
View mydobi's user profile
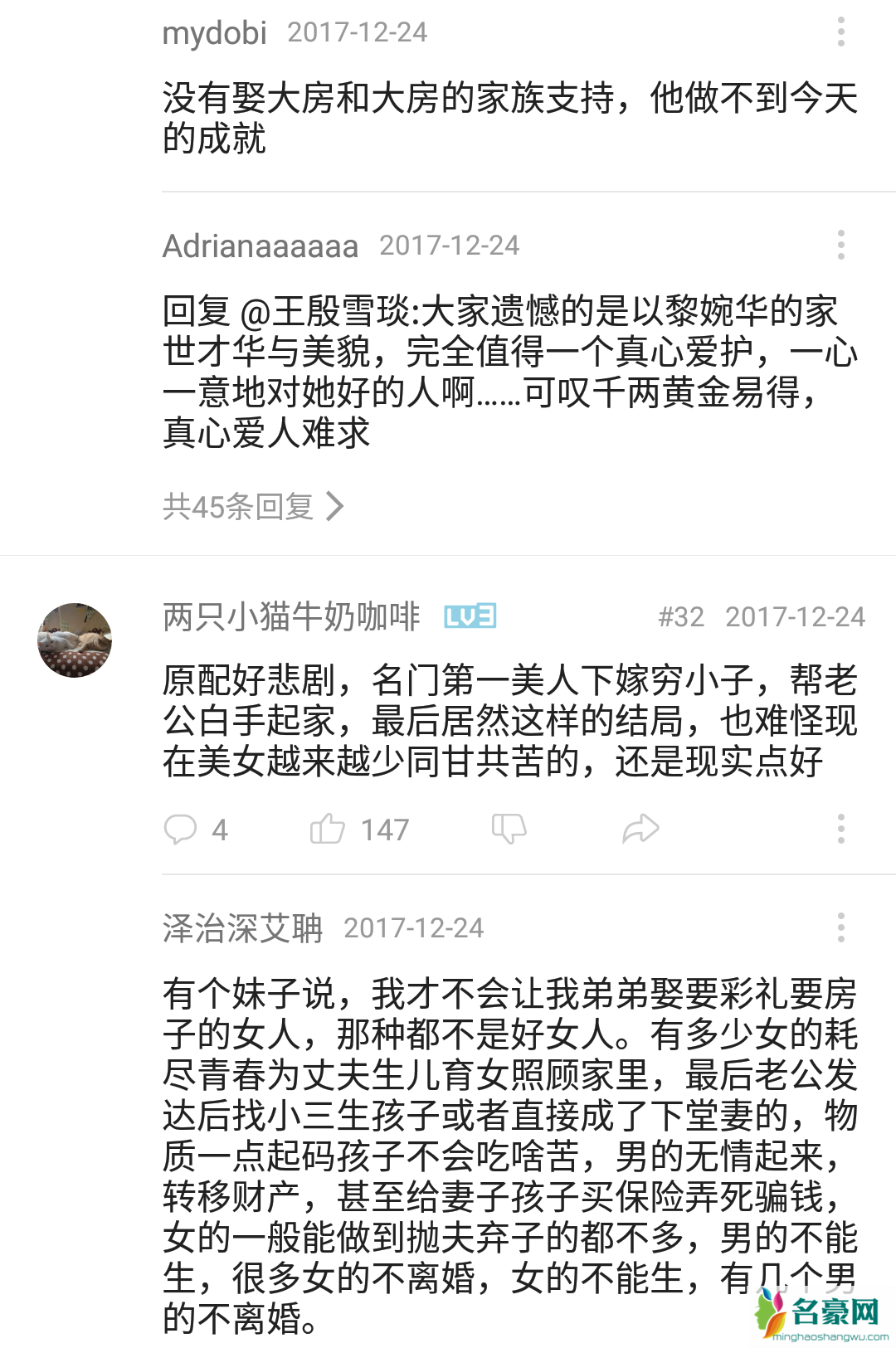[214, 33]
